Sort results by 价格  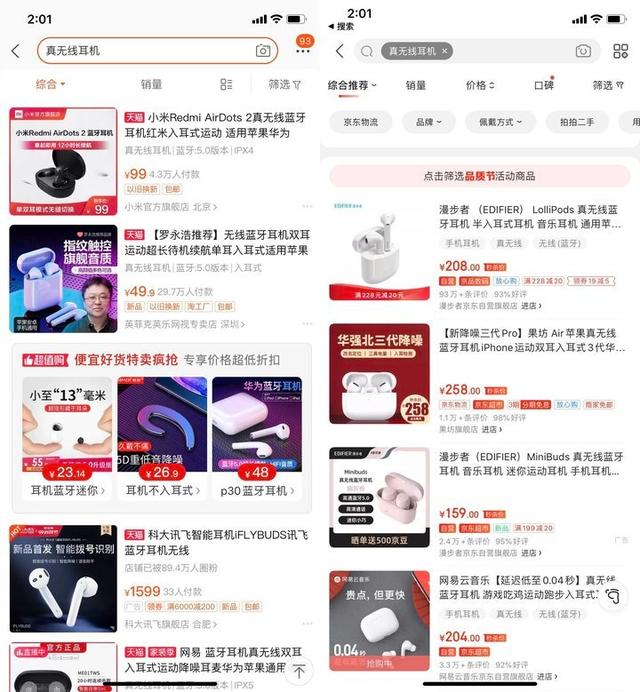(x=480, y=86)
